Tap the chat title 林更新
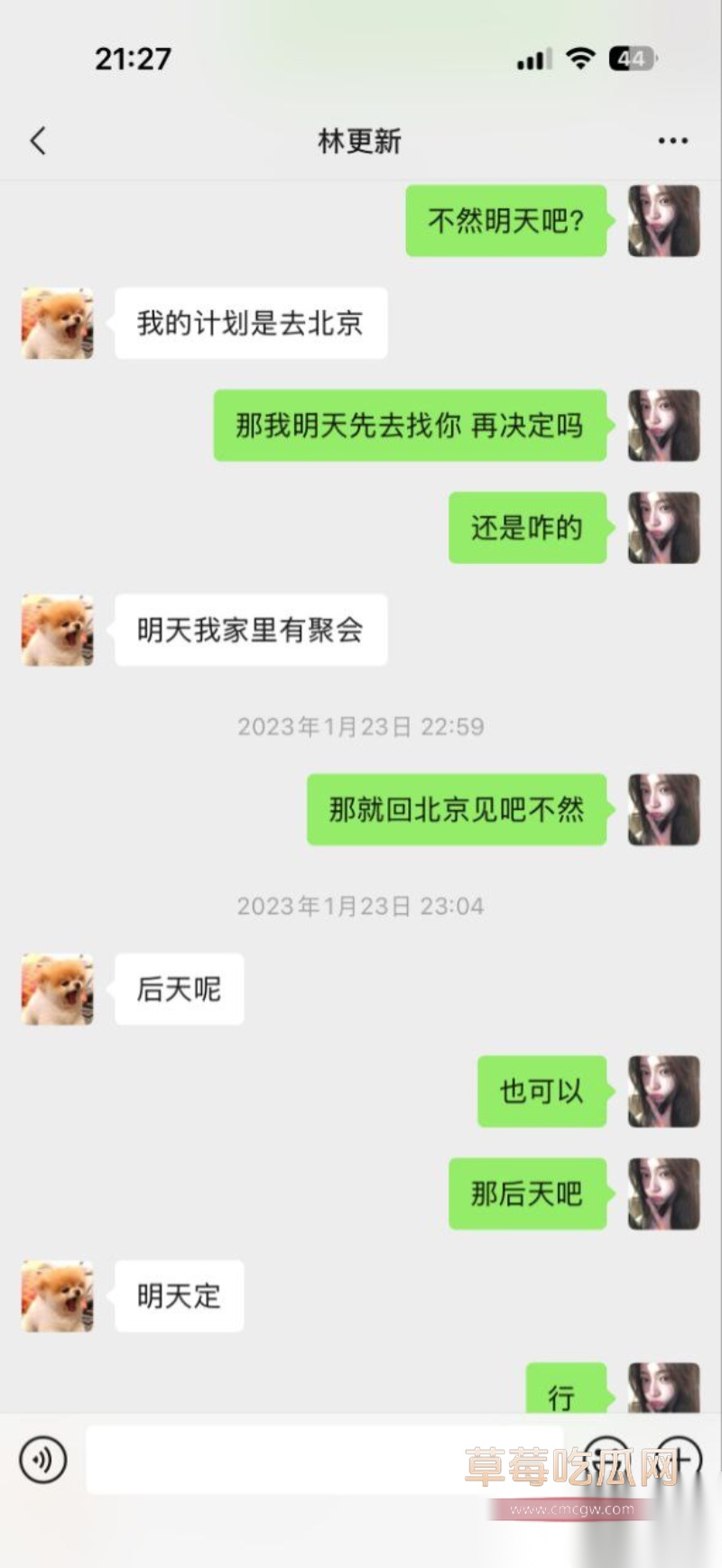The image size is (722, 1568). tap(360, 141)
